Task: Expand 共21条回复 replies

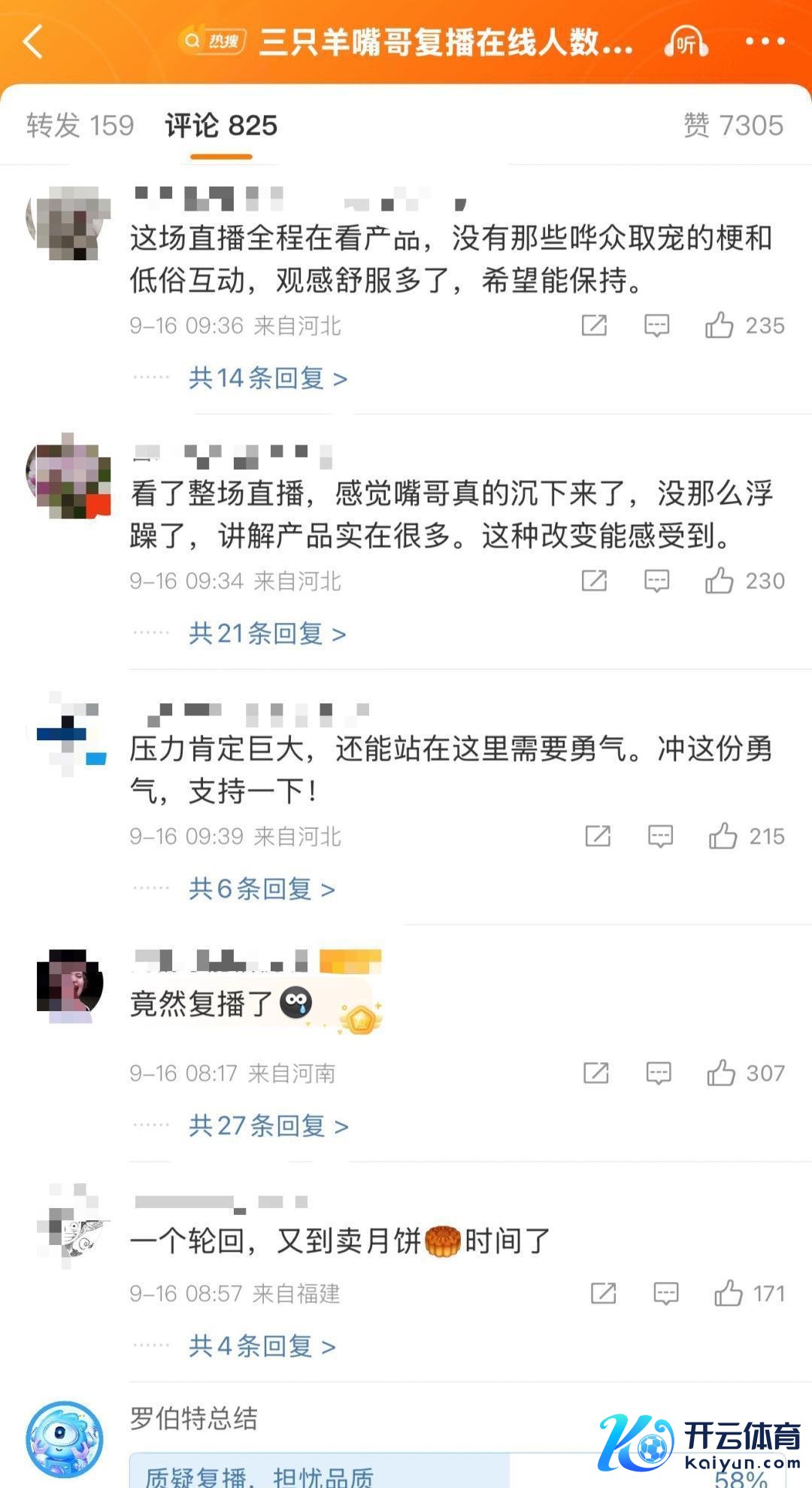Action: (268, 633)
